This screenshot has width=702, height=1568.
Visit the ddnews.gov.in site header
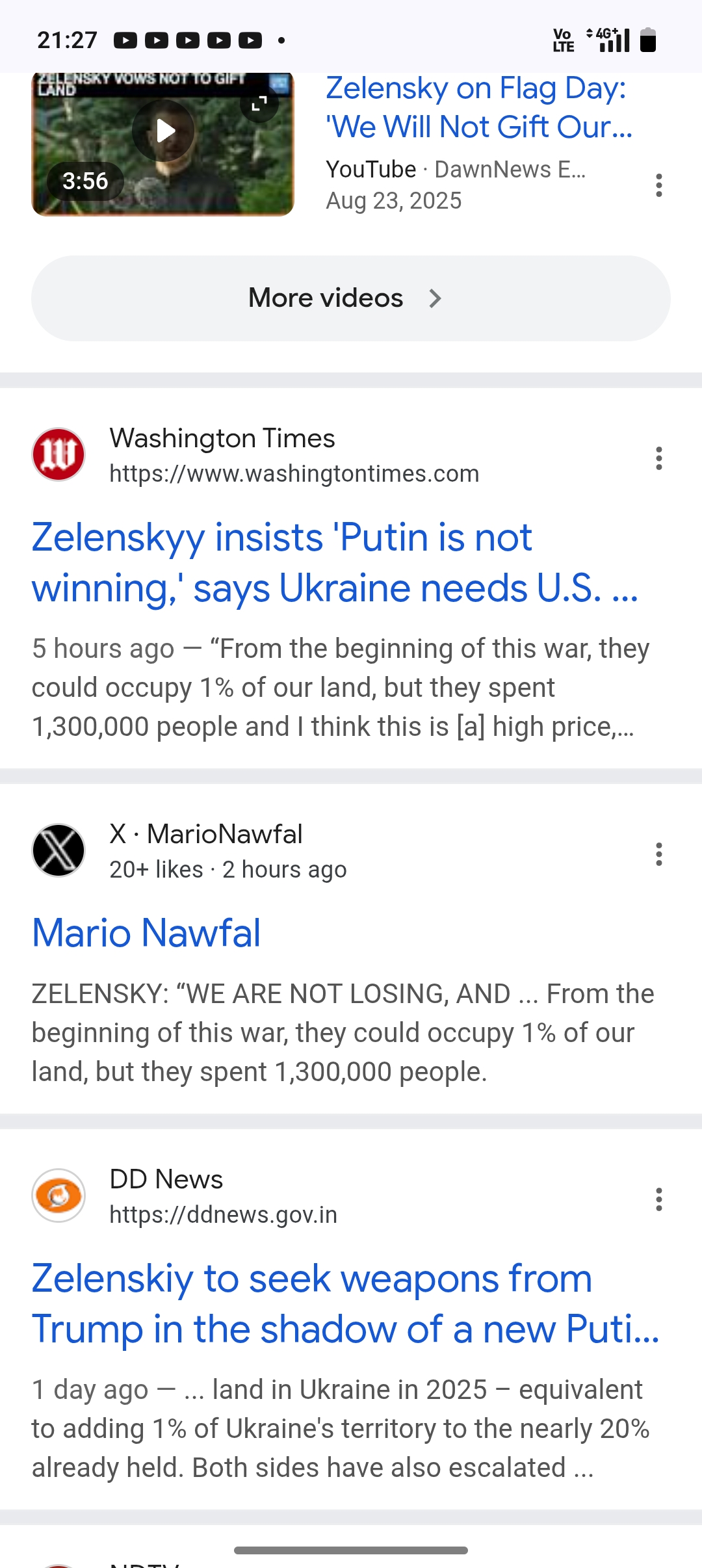click(x=223, y=1197)
